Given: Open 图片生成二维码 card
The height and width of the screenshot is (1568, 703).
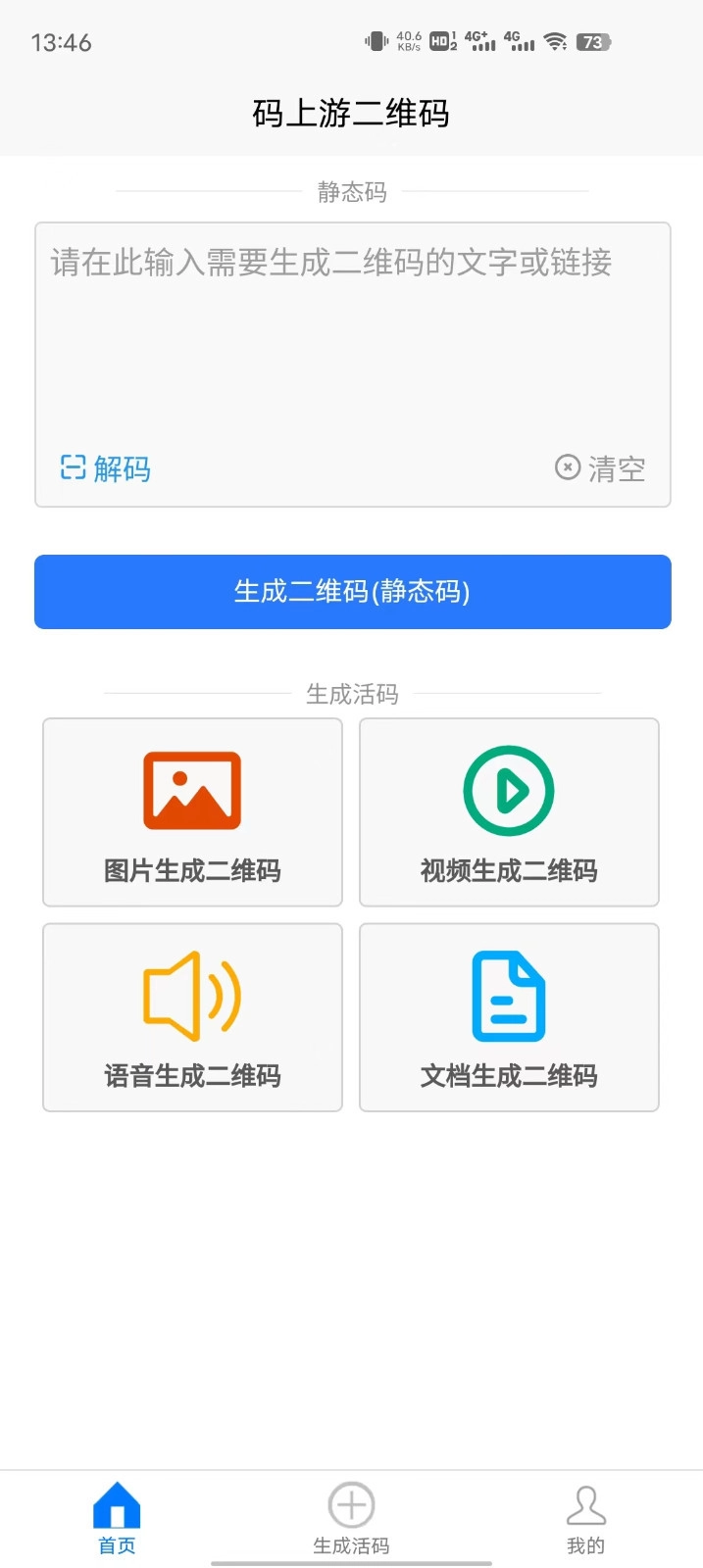Looking at the screenshot, I should [192, 812].
